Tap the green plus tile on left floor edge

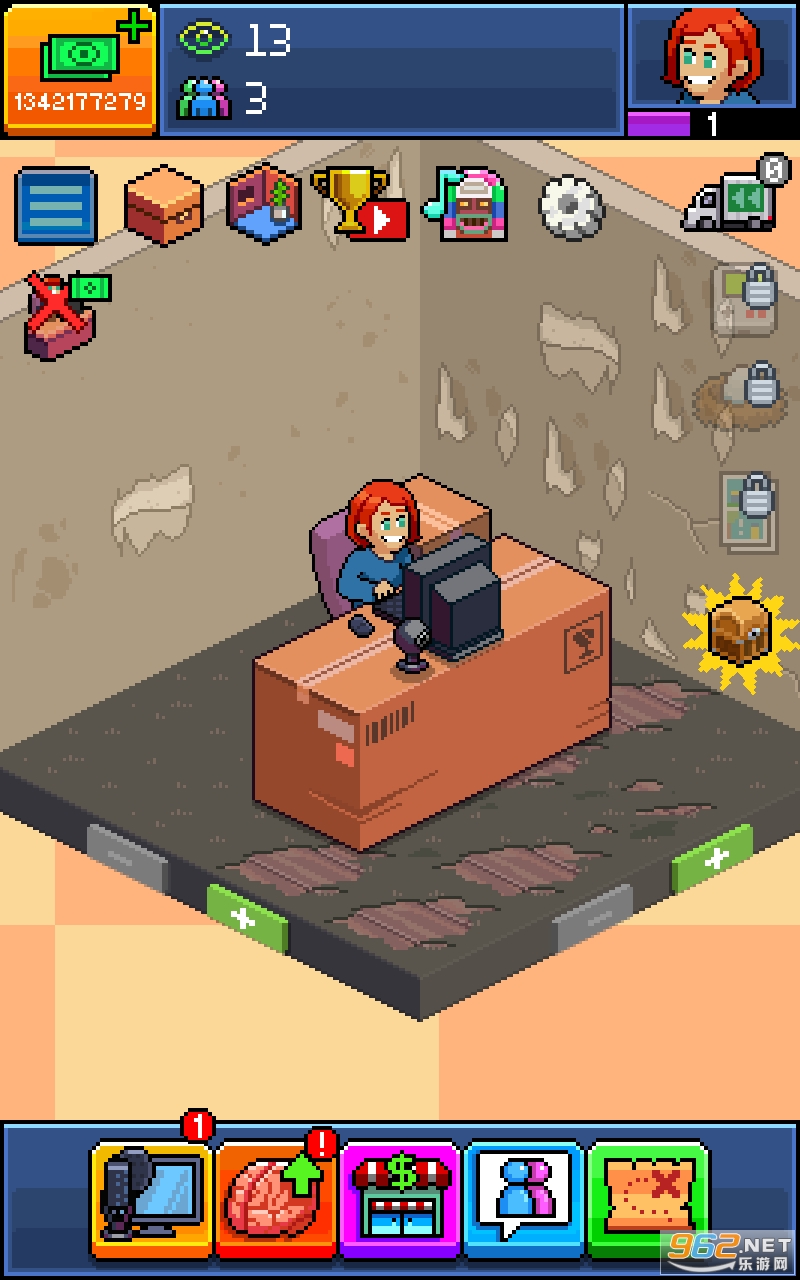point(247,916)
